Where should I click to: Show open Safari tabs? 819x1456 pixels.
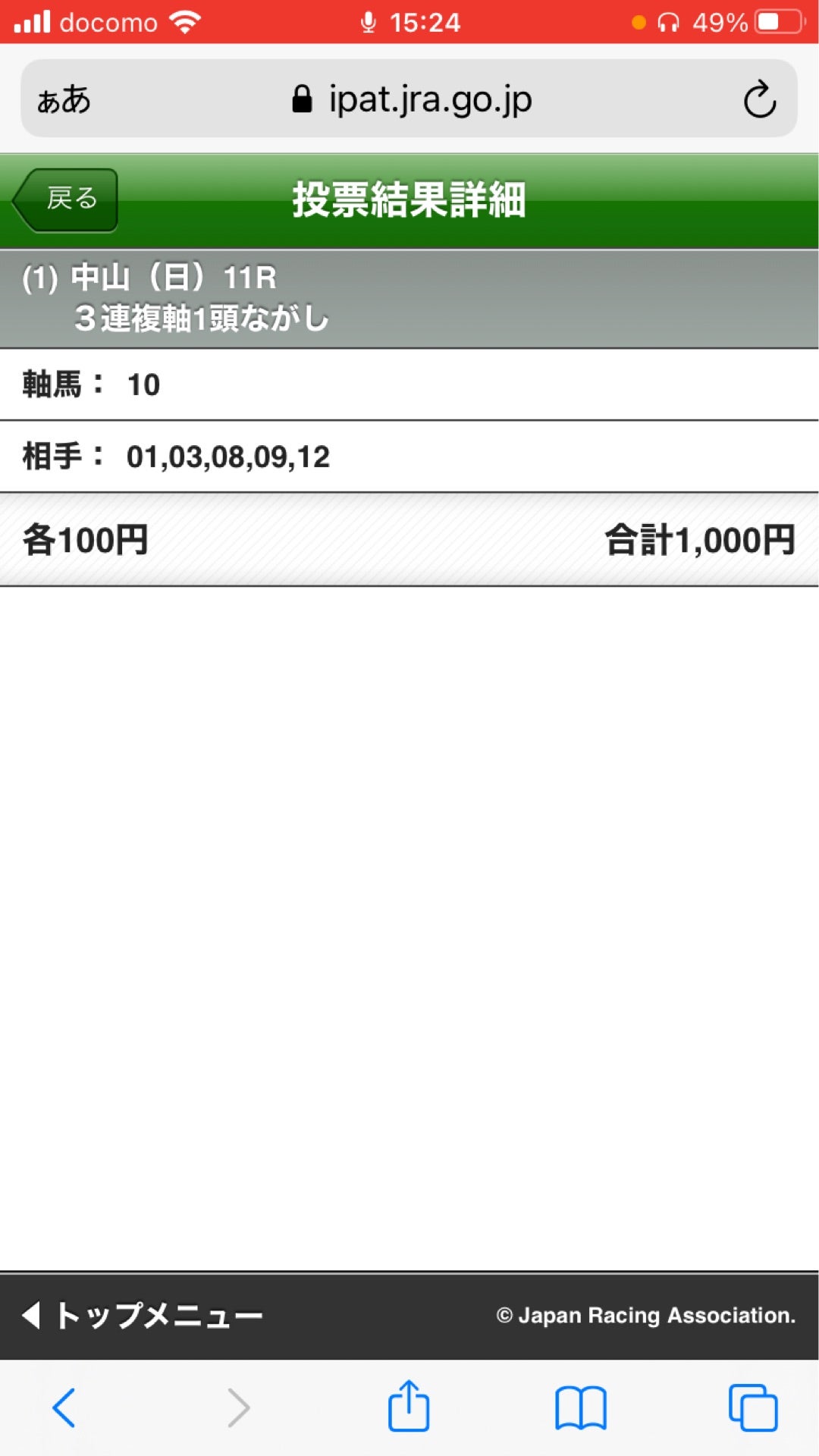(x=752, y=1407)
